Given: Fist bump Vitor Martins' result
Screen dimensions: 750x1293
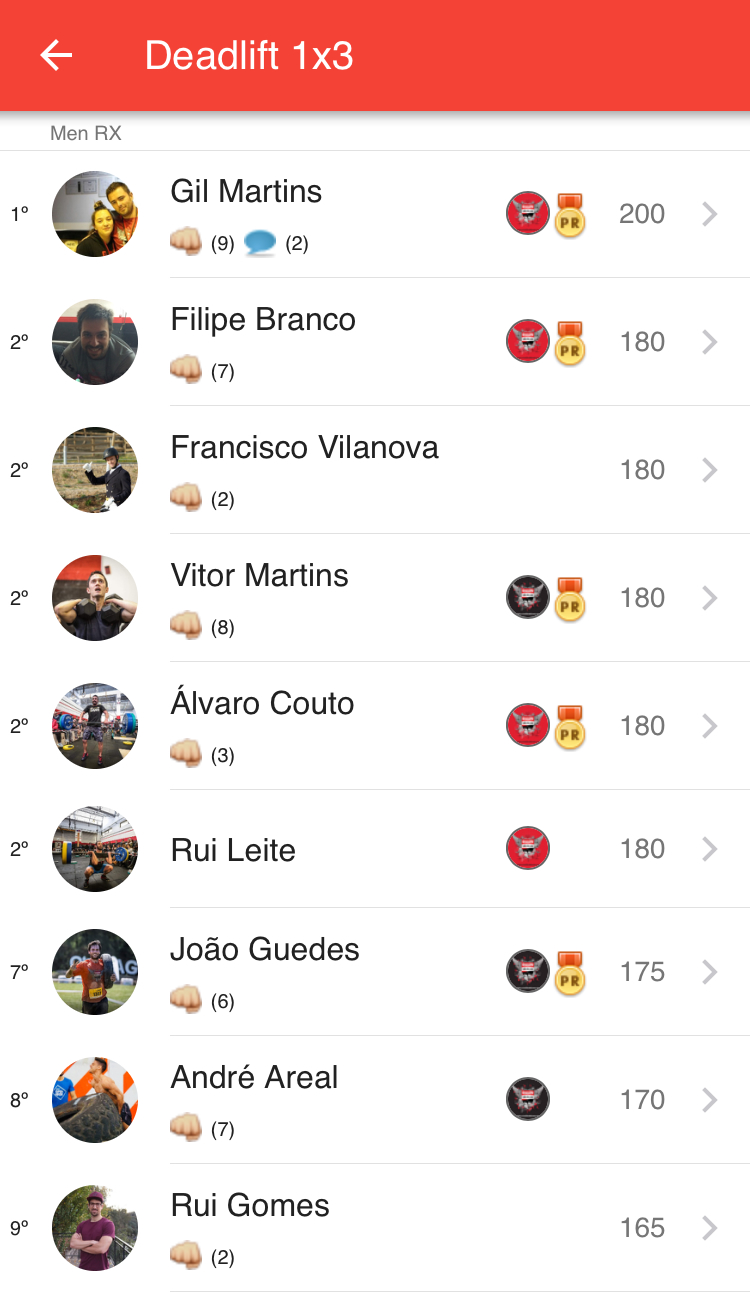Looking at the screenshot, I should (186, 626).
